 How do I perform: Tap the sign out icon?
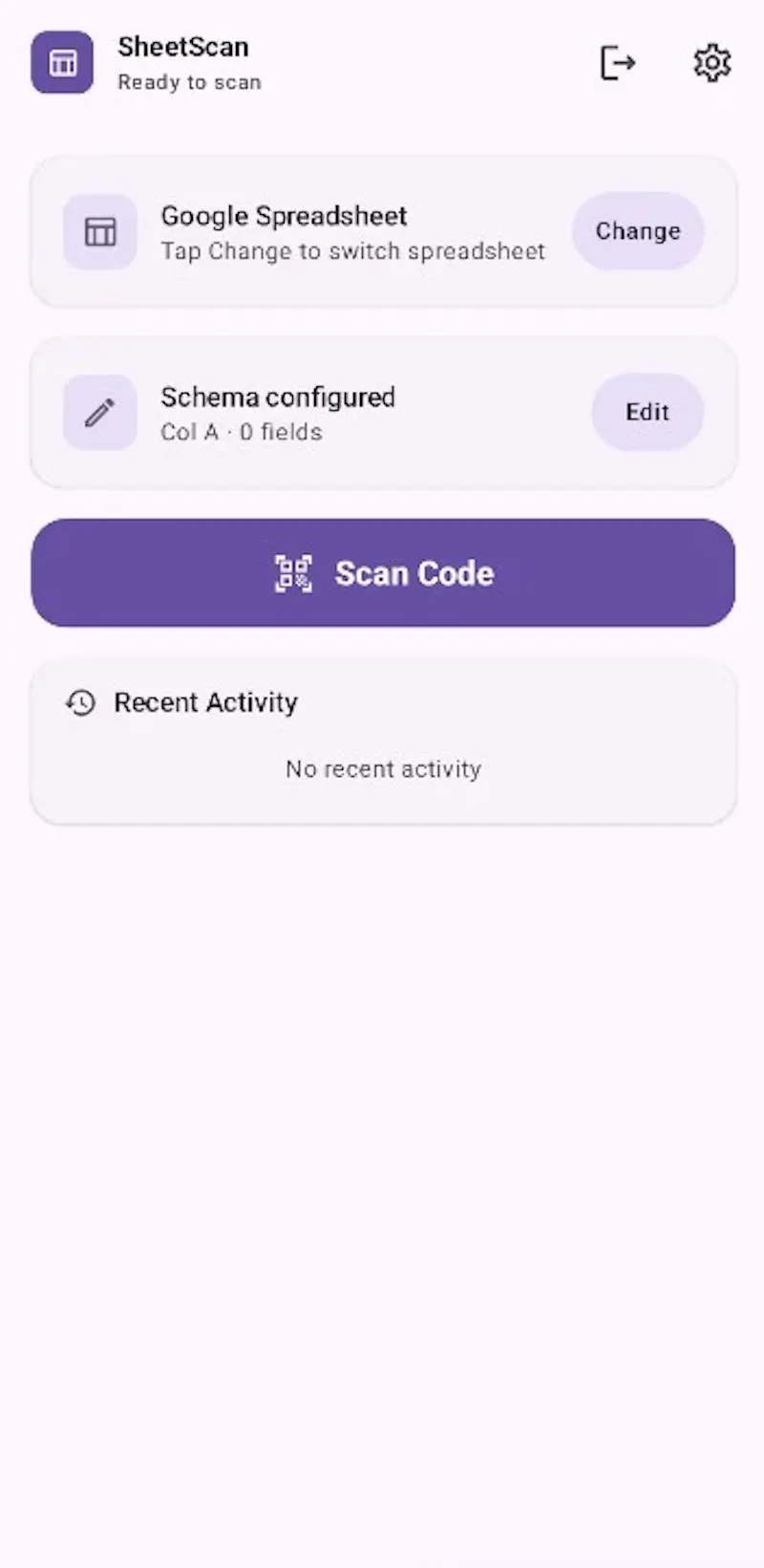[617, 63]
